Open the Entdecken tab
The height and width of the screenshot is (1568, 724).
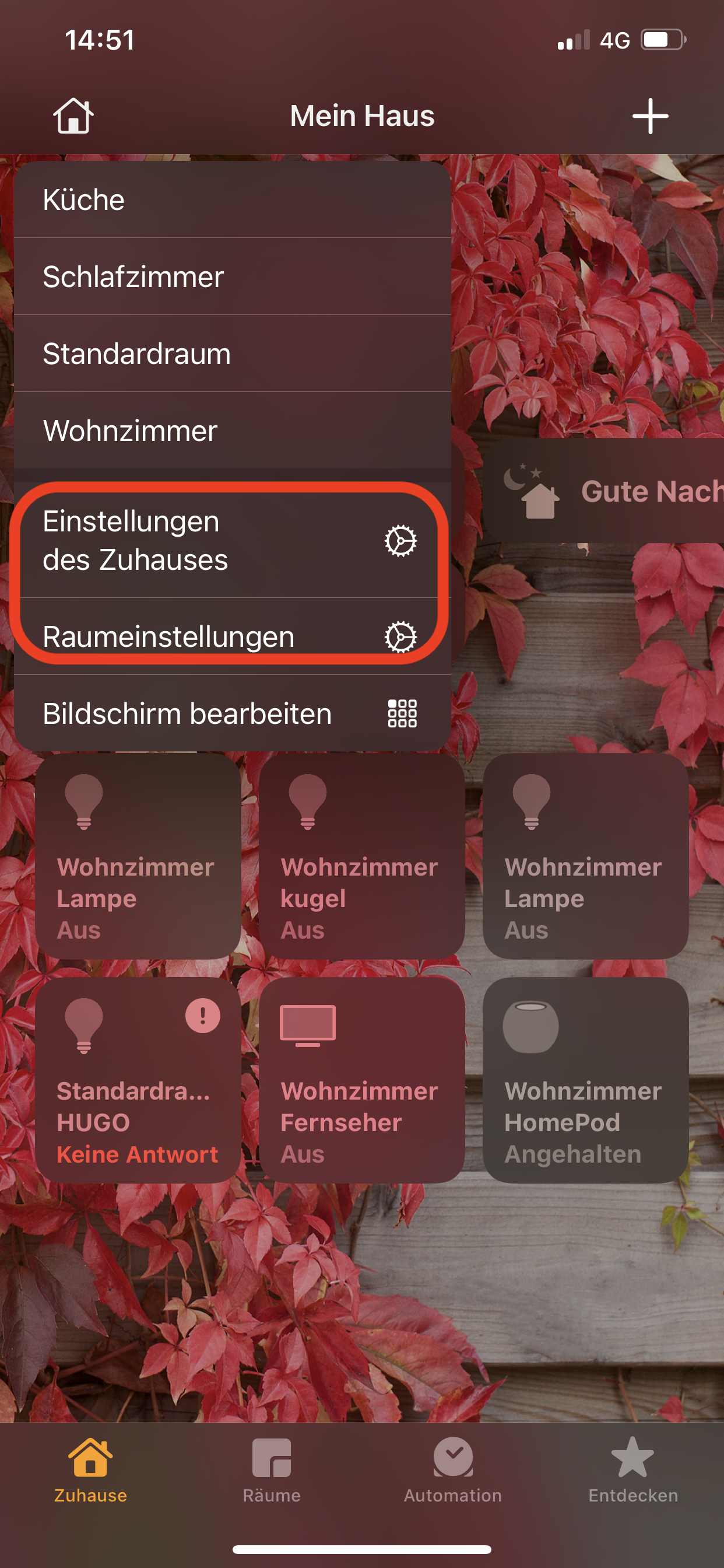pyautogui.click(x=632, y=1469)
